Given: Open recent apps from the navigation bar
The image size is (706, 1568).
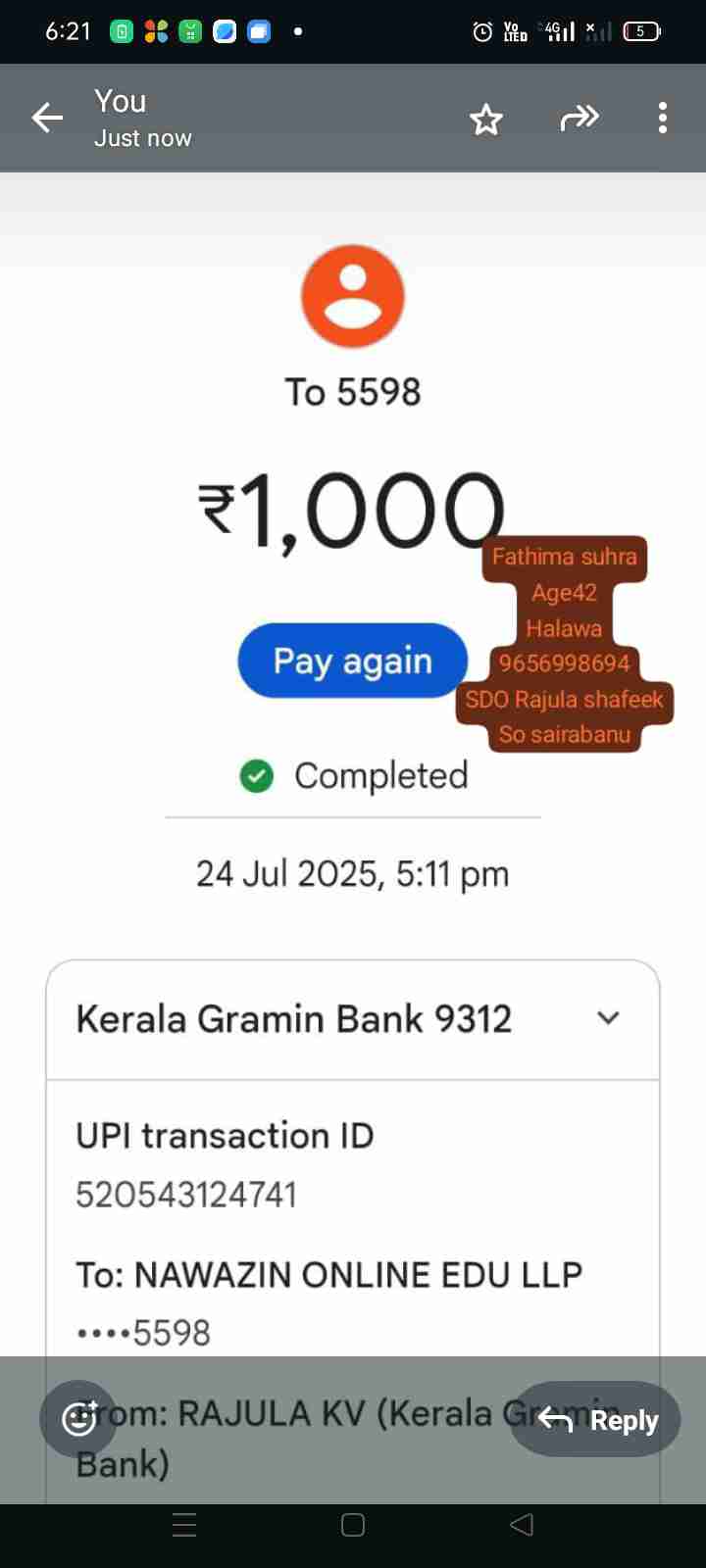Looking at the screenshot, I should pyautogui.click(x=184, y=1525).
